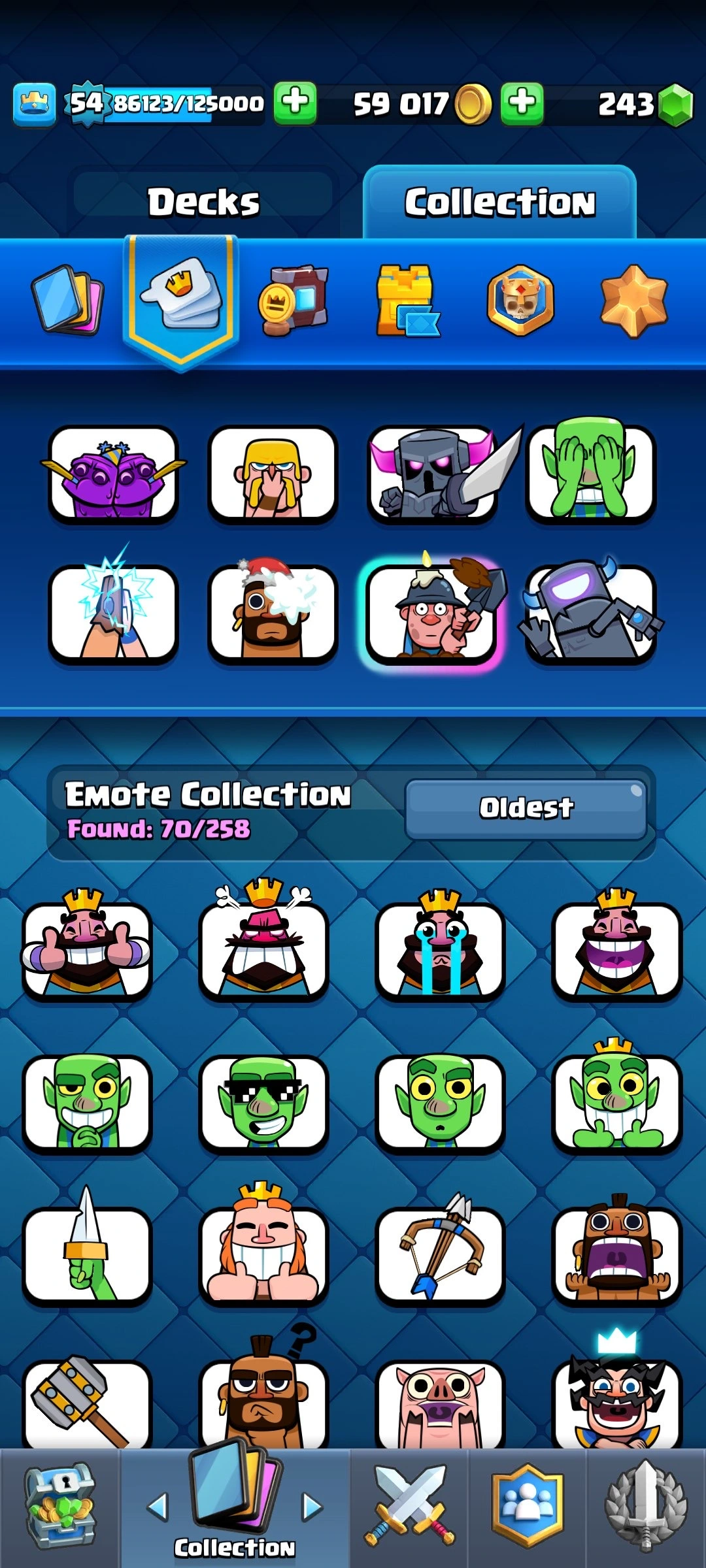Open the clan social tab

pyautogui.click(x=527, y=1508)
